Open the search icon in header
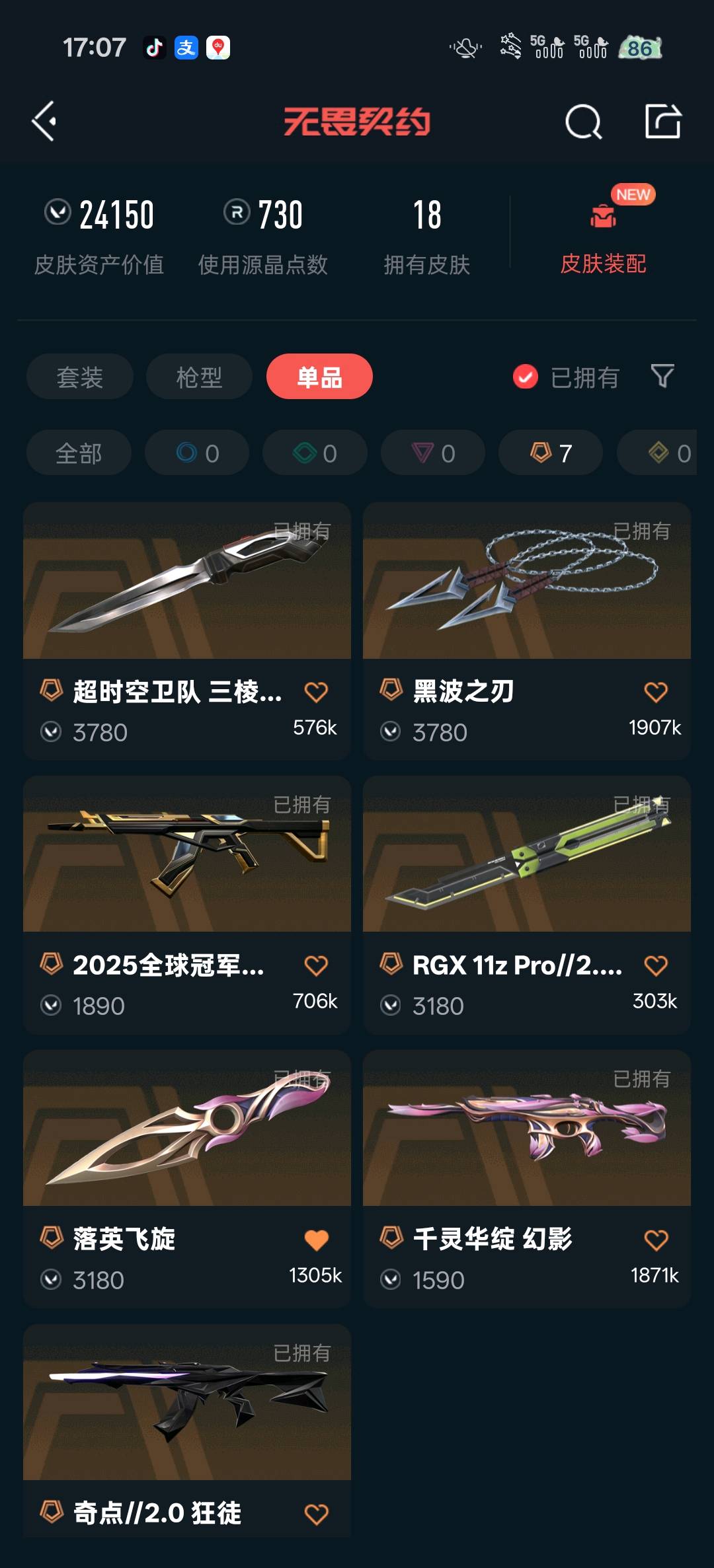This screenshot has height=1568, width=714. (x=583, y=122)
